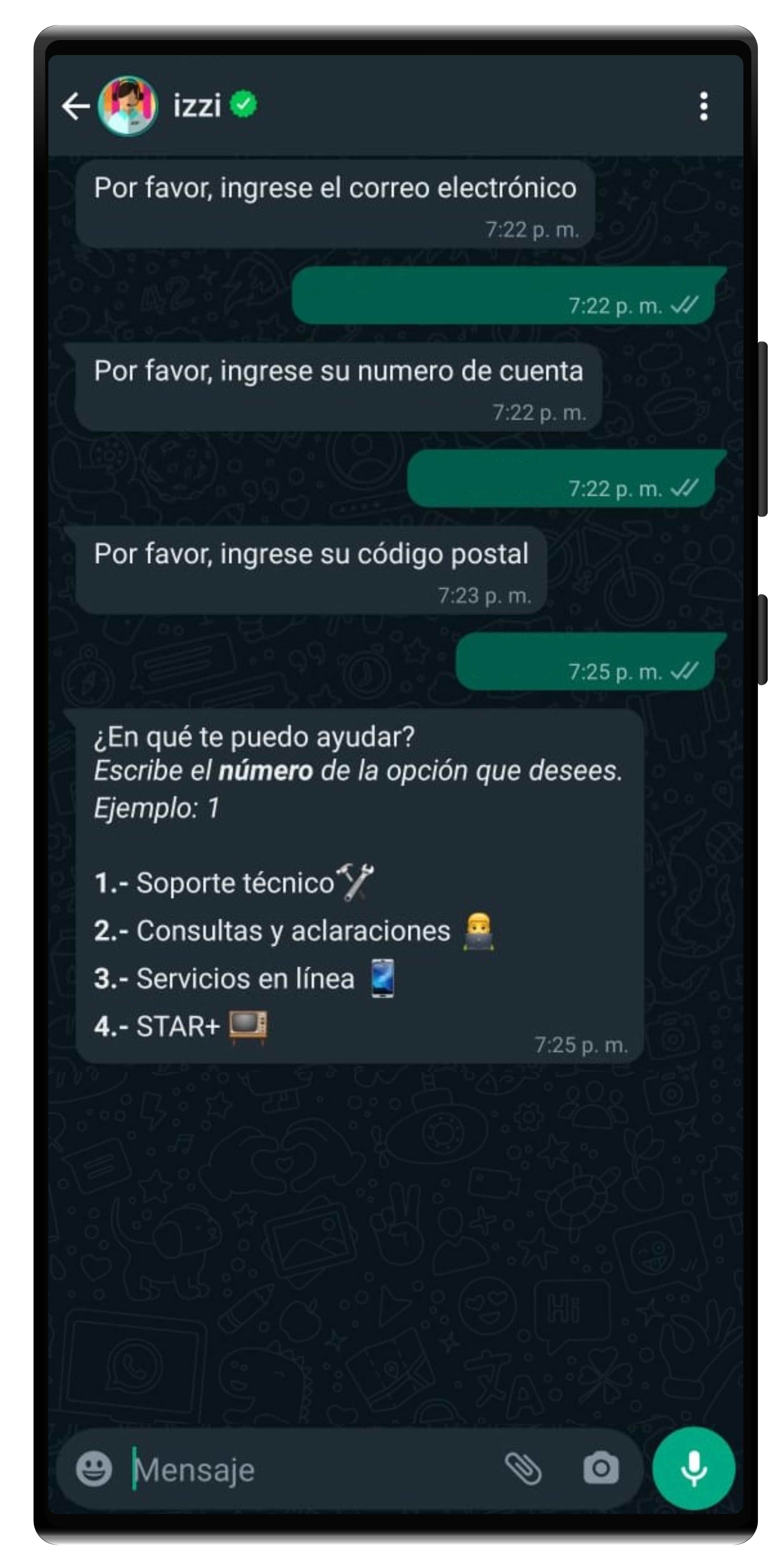784x1565 pixels.
Task: Open izzi contact profile picture
Action: (x=128, y=106)
